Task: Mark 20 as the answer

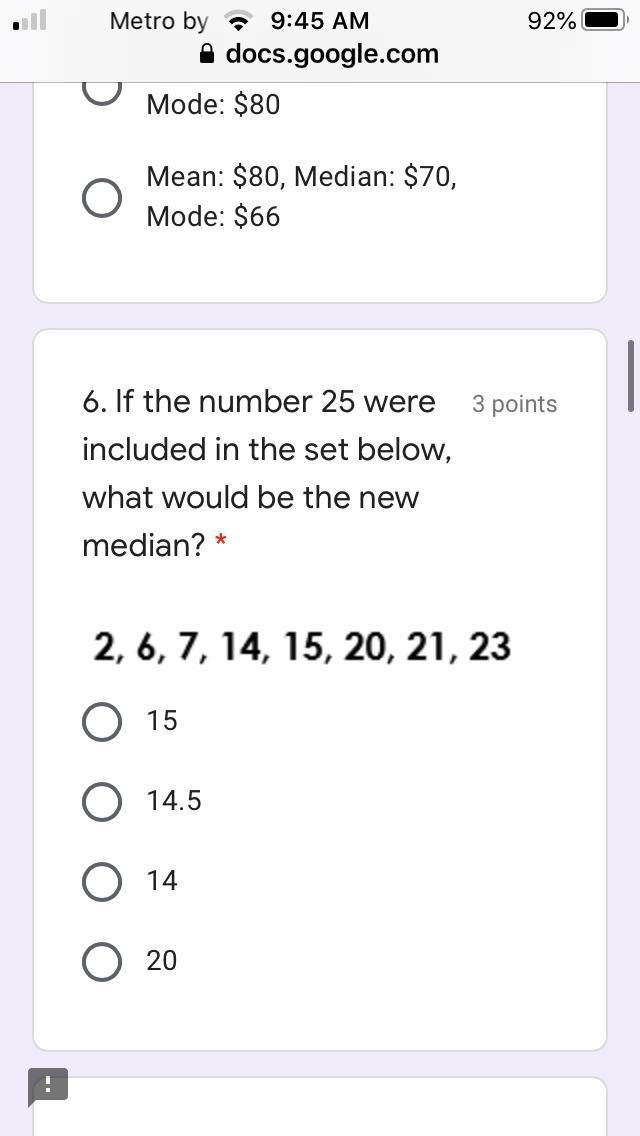Action: pos(101,961)
